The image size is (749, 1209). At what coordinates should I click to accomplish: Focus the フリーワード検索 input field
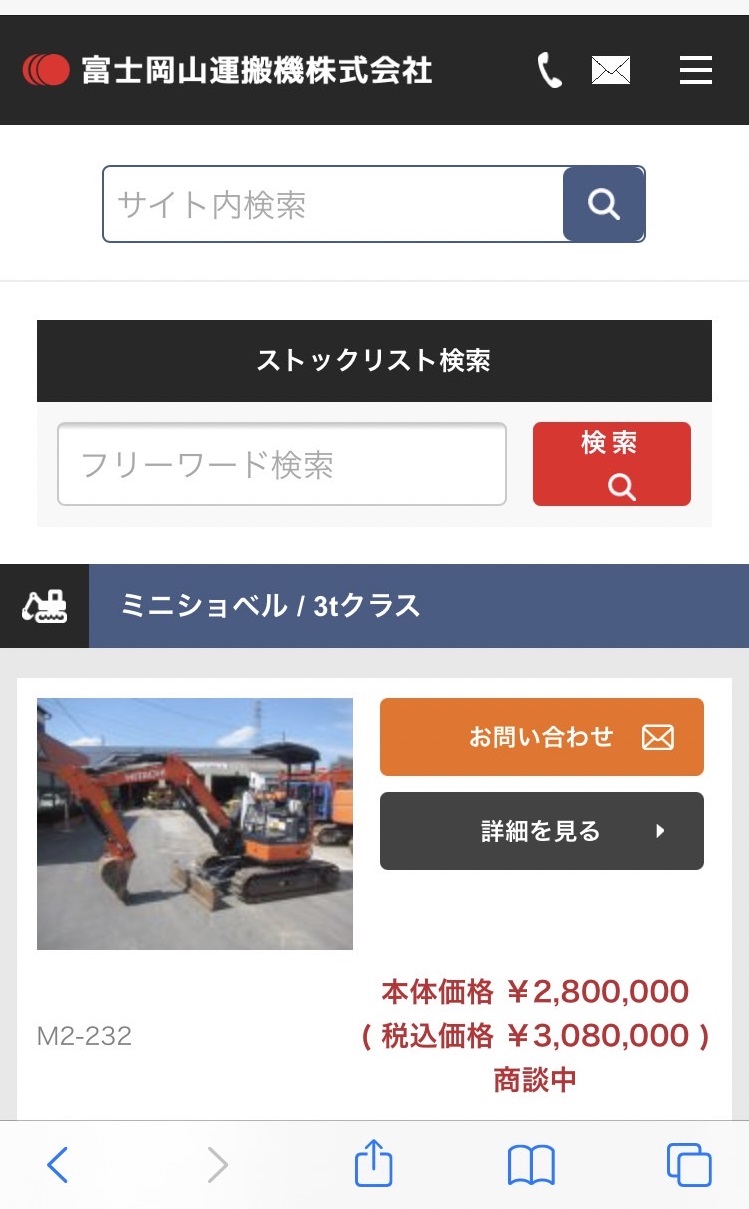point(282,464)
